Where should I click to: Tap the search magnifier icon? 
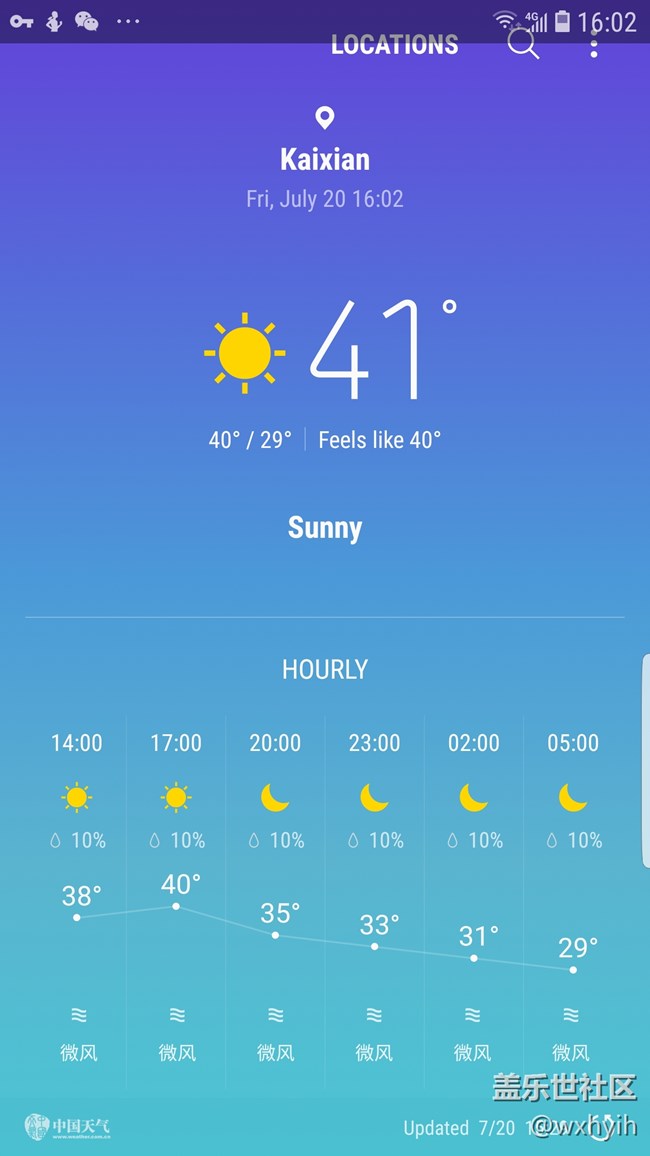[x=523, y=43]
